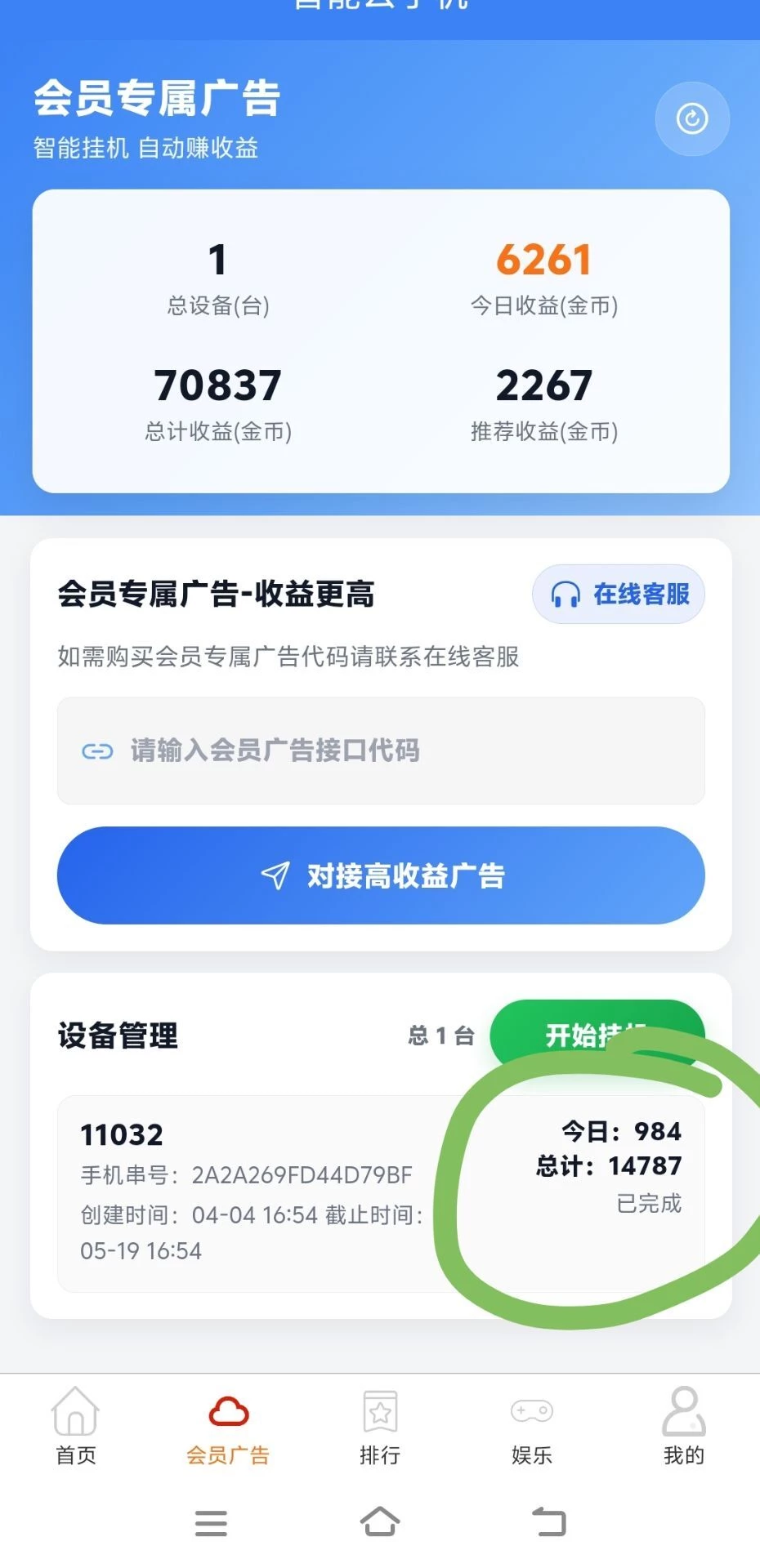Focus the 请输入会员广告接口代码 field
The width and height of the screenshot is (760, 1568).
(381, 751)
